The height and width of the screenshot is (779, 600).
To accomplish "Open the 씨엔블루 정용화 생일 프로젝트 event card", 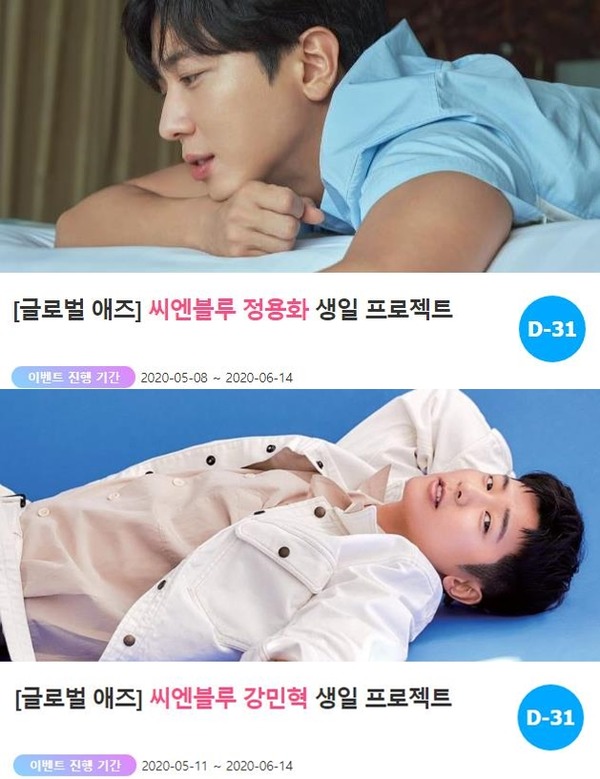I will [233, 312].
